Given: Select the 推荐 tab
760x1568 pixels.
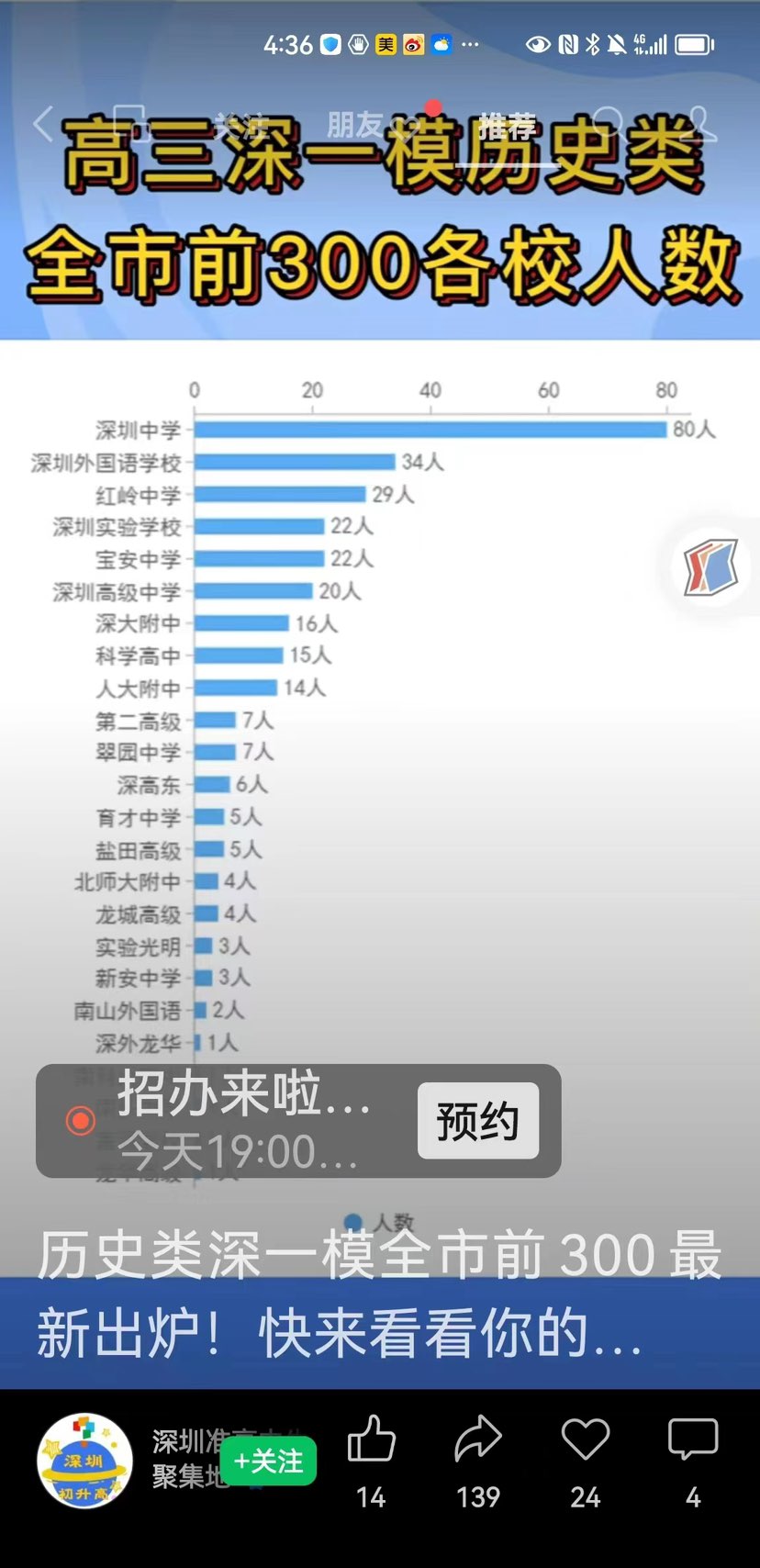Looking at the screenshot, I should tap(507, 126).
